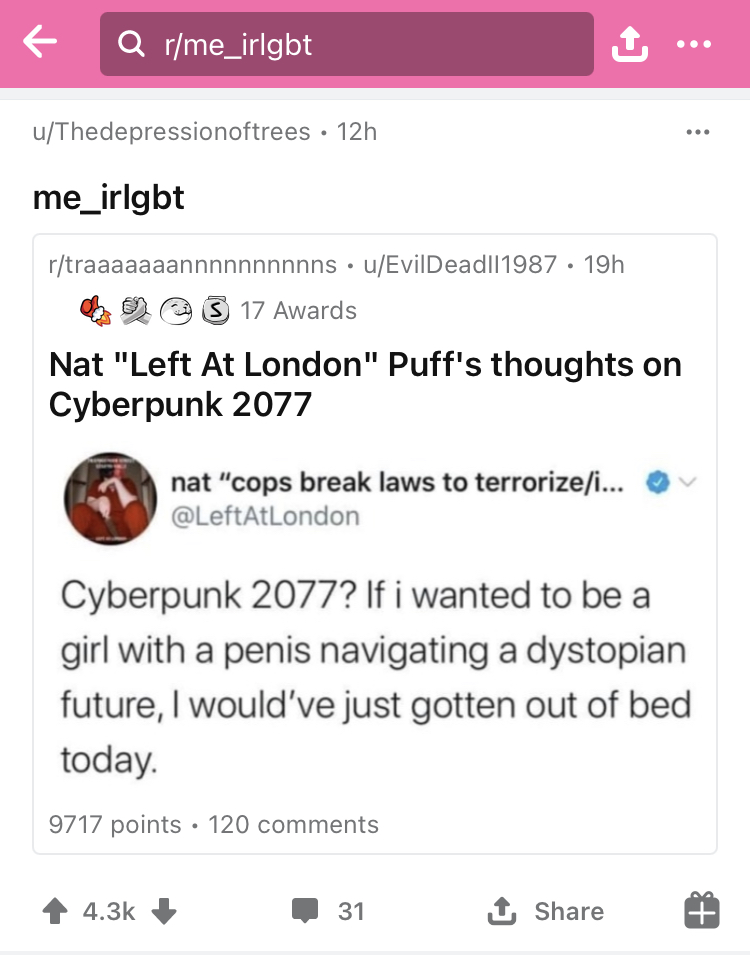Open the crossposted Cyberpunk 2077 post card

[x=375, y=544]
